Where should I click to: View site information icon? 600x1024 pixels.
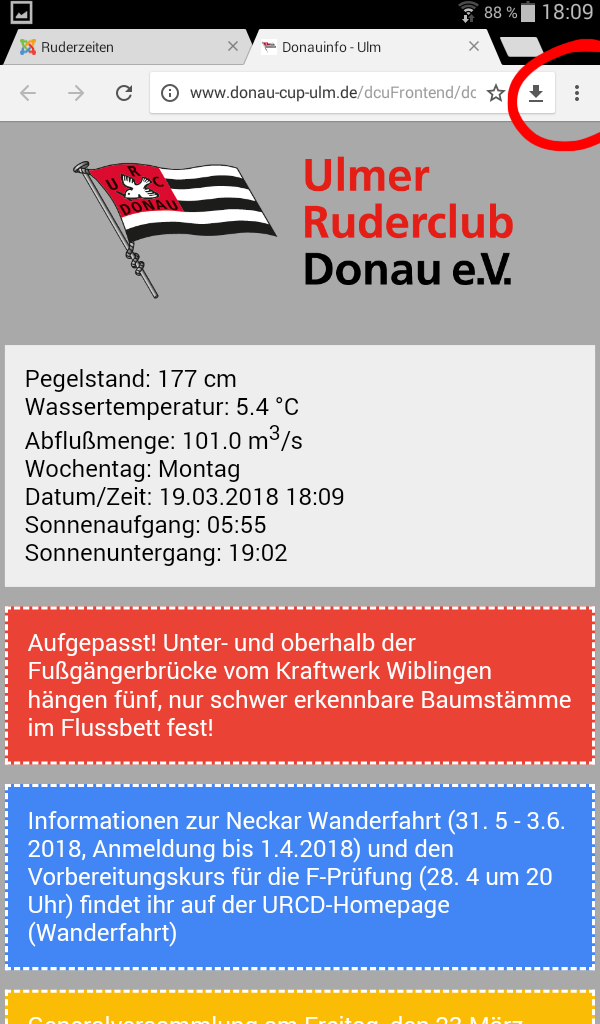pyautogui.click(x=171, y=93)
